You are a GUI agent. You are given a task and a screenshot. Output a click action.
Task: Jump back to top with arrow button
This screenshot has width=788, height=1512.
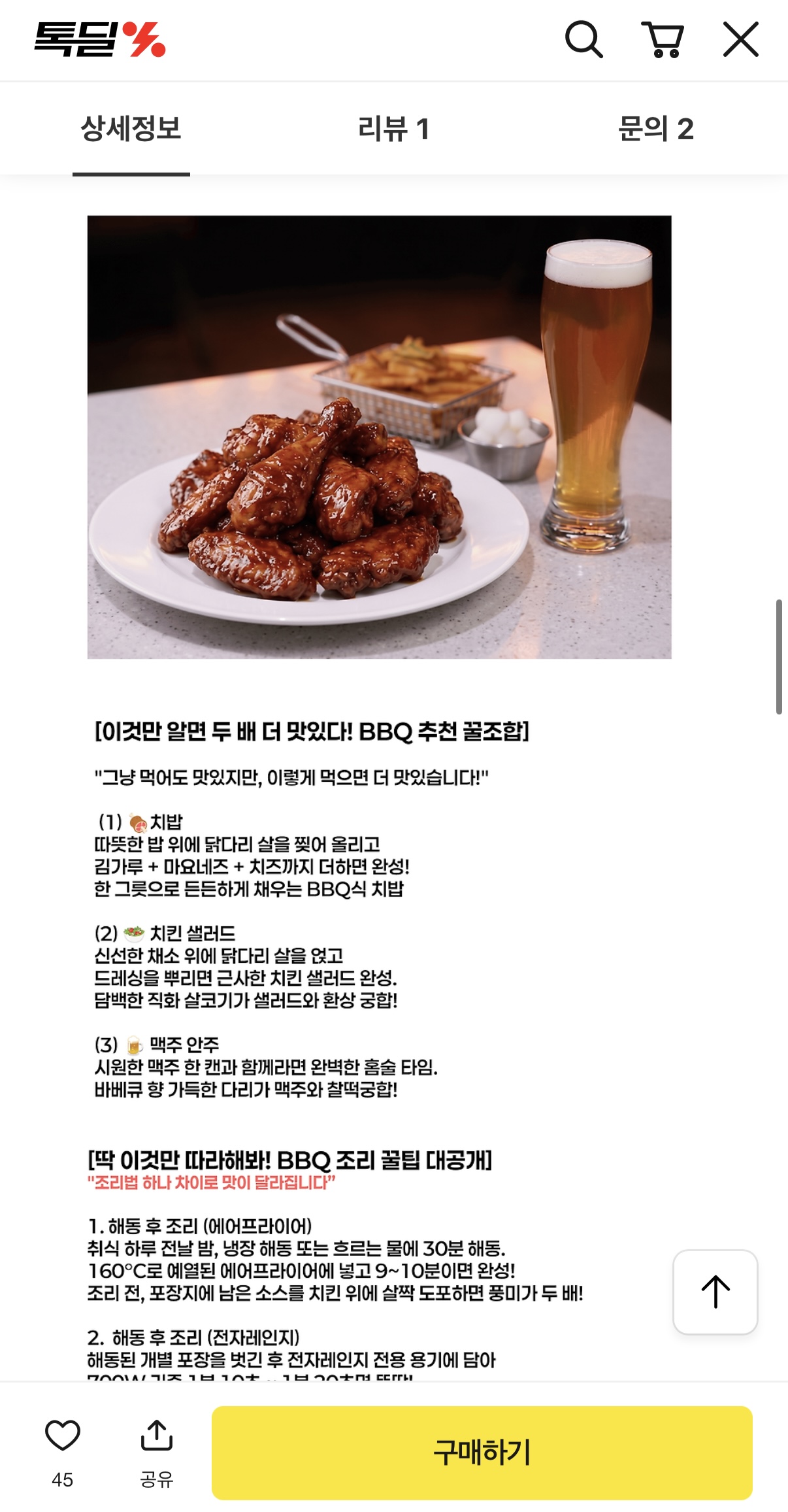click(715, 1292)
